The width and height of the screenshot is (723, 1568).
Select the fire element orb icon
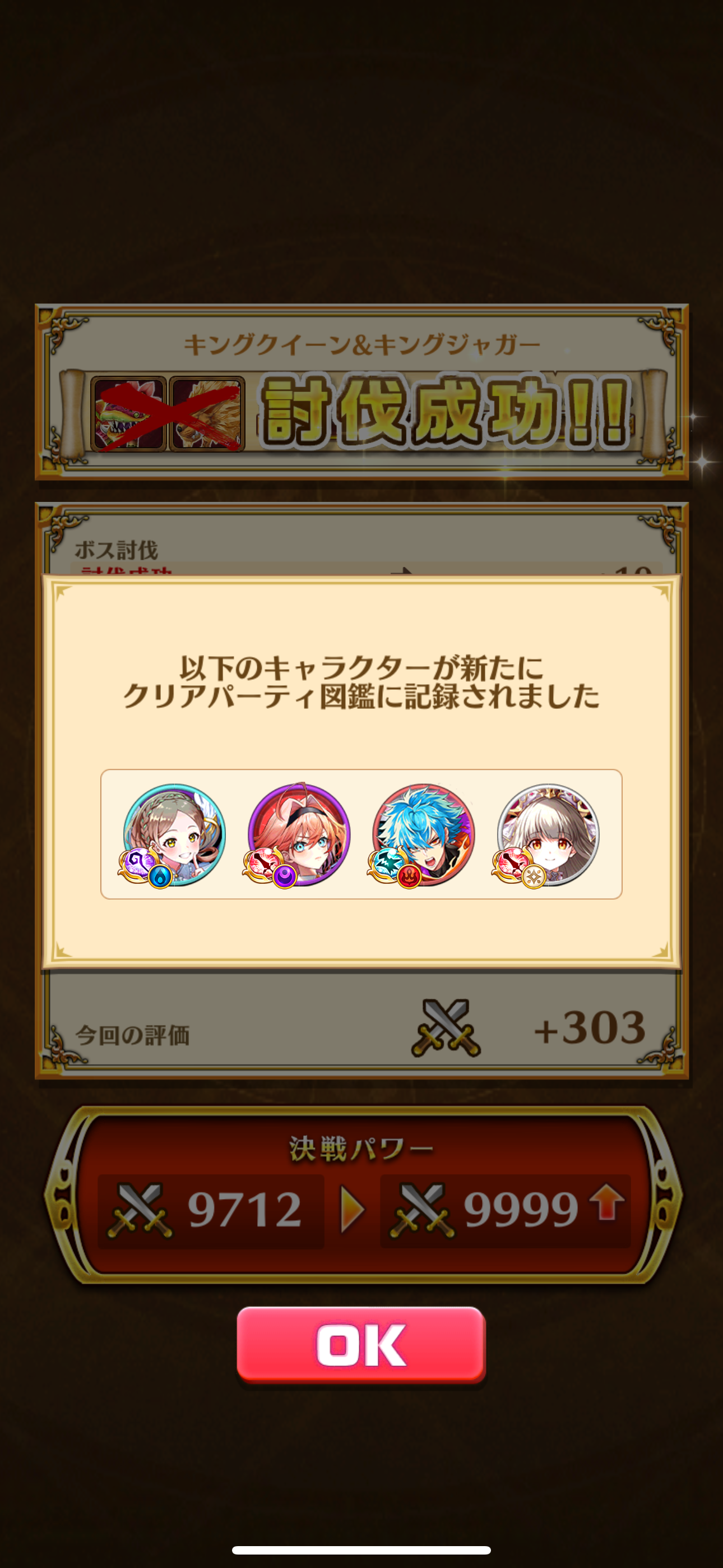(x=410, y=876)
